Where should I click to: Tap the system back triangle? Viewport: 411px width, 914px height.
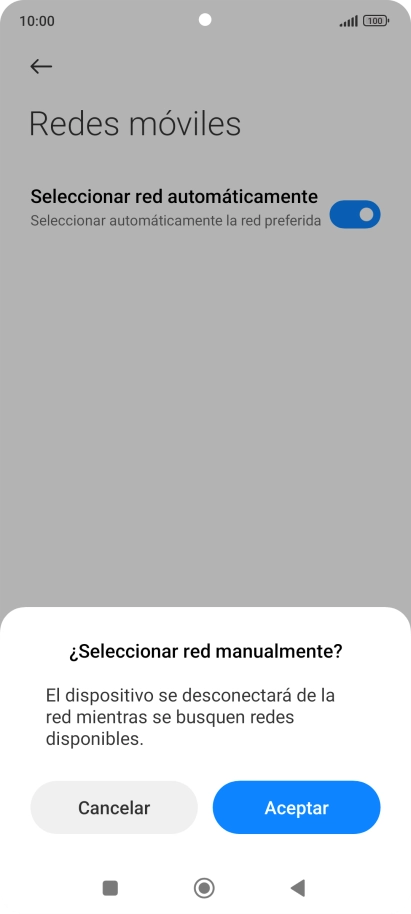click(x=298, y=888)
